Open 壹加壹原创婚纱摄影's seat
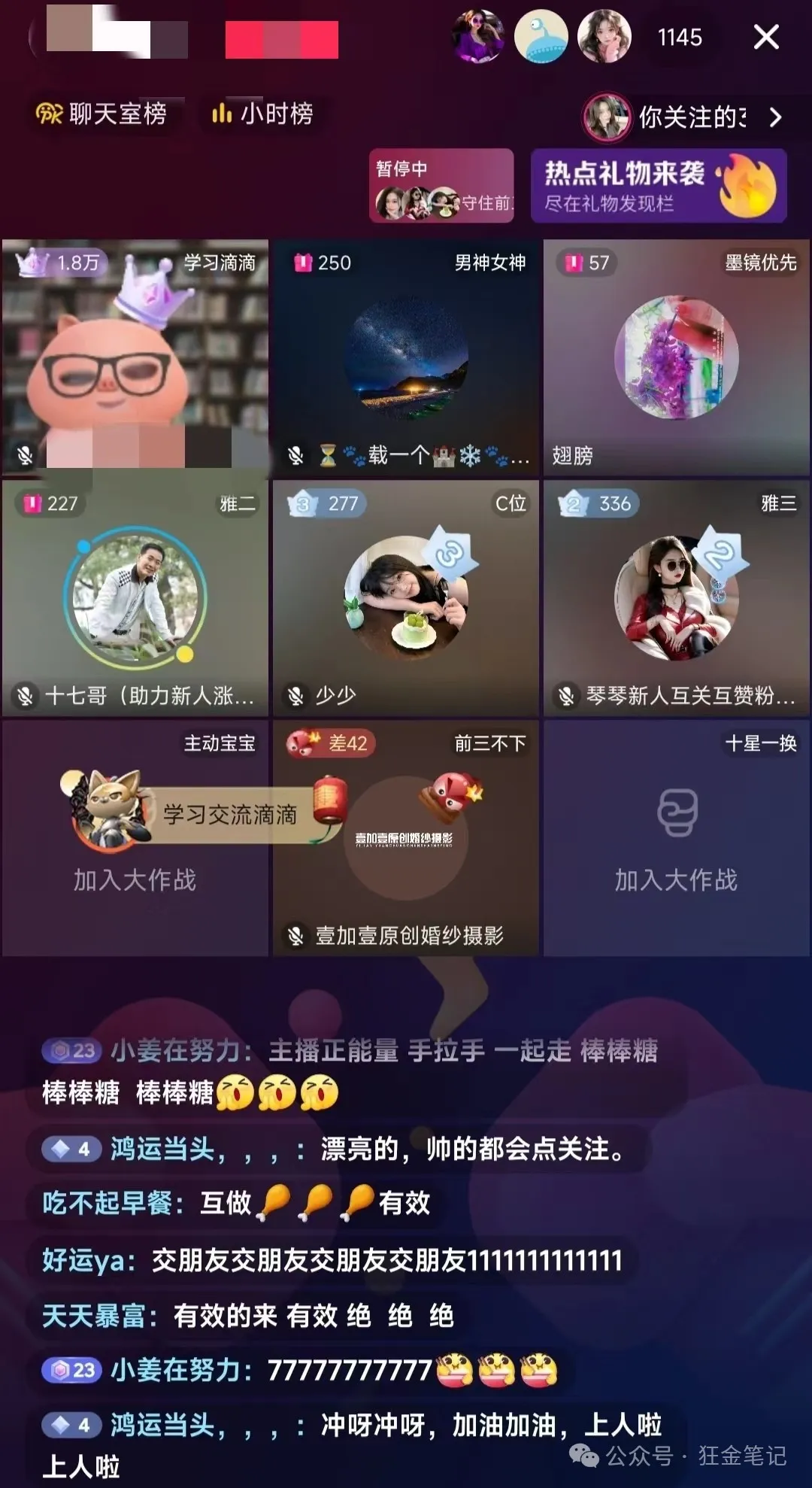The height and width of the screenshot is (1488, 812). (x=406, y=839)
